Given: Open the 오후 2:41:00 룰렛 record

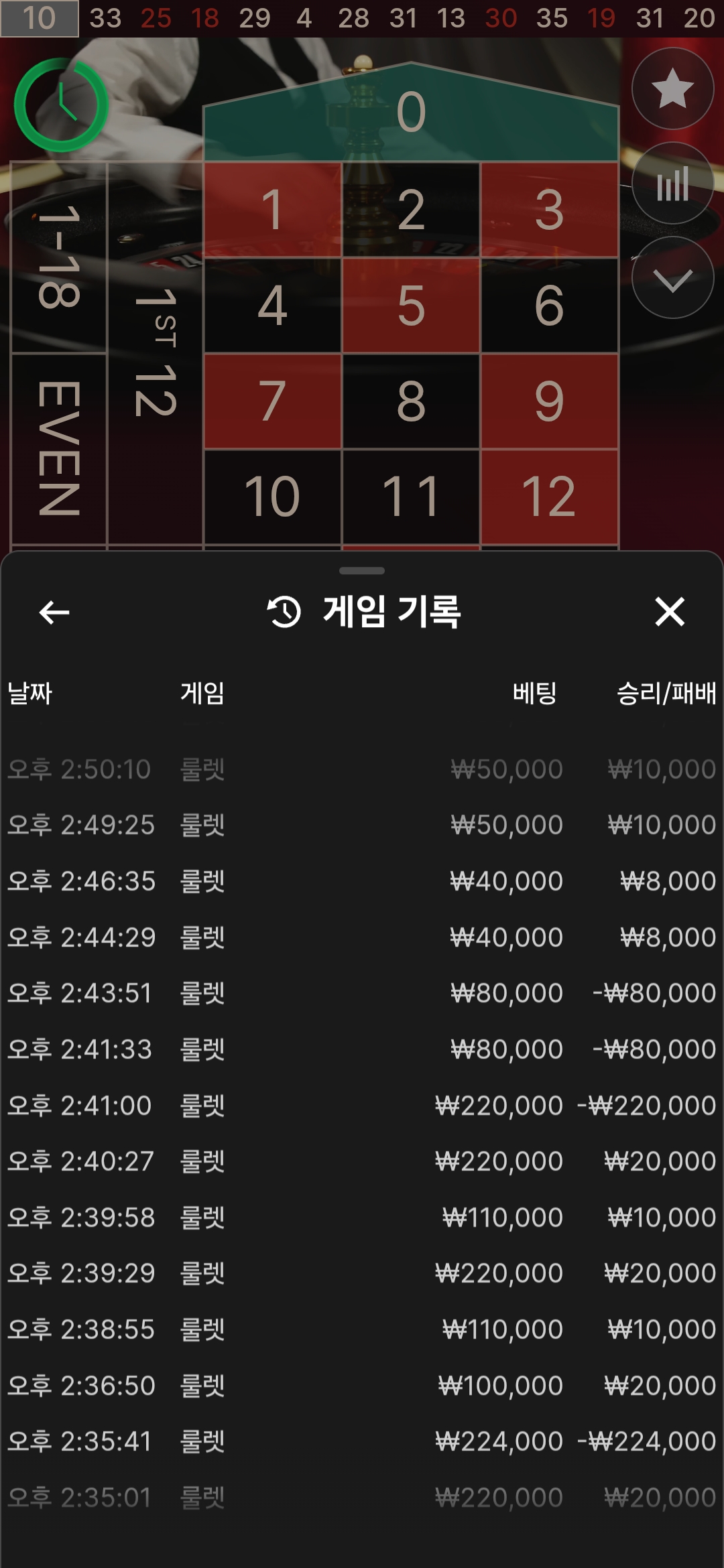Looking at the screenshot, I should [362, 1105].
